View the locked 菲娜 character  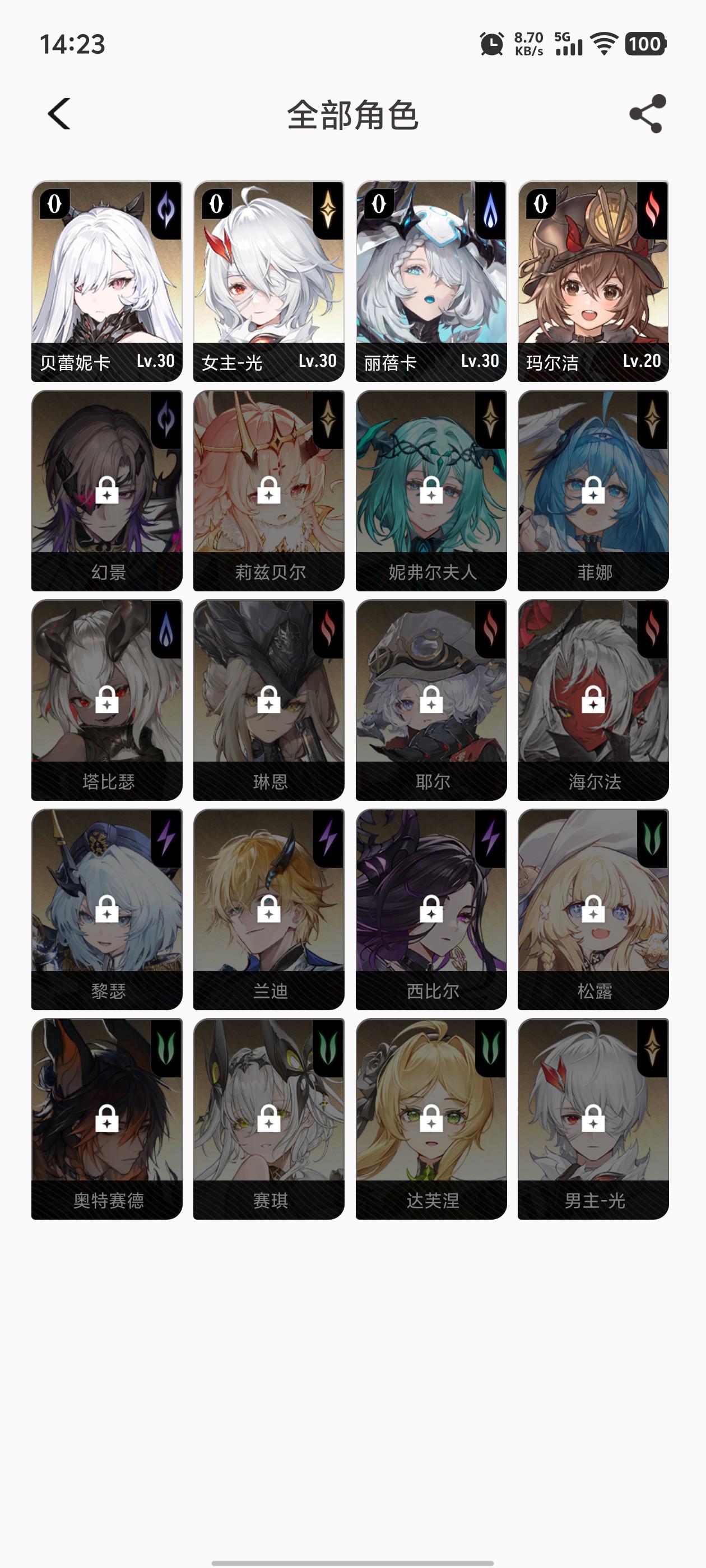593,490
